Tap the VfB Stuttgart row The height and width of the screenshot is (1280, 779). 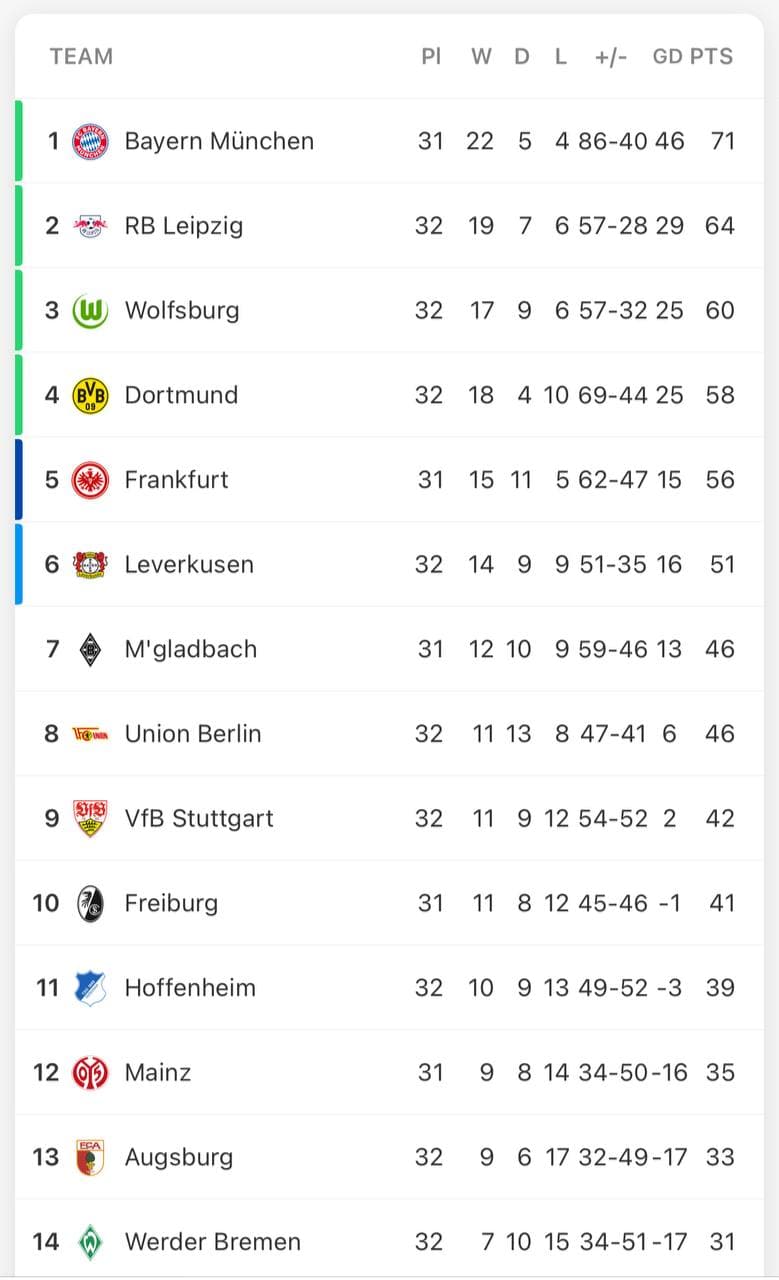pos(198,818)
